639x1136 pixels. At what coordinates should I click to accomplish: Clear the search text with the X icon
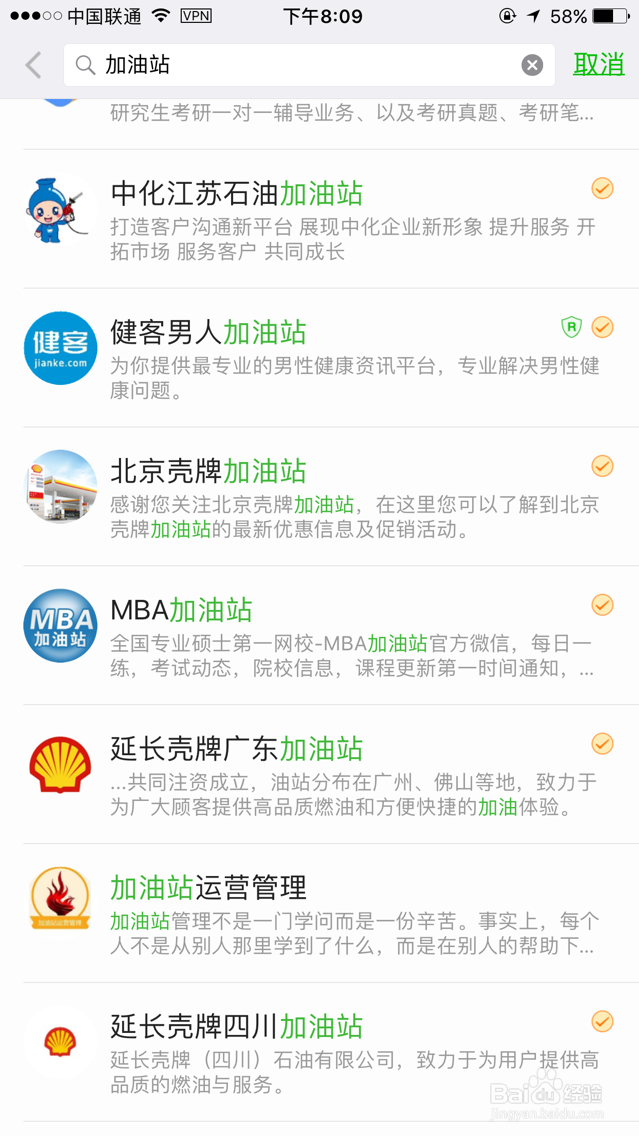pyautogui.click(x=532, y=66)
